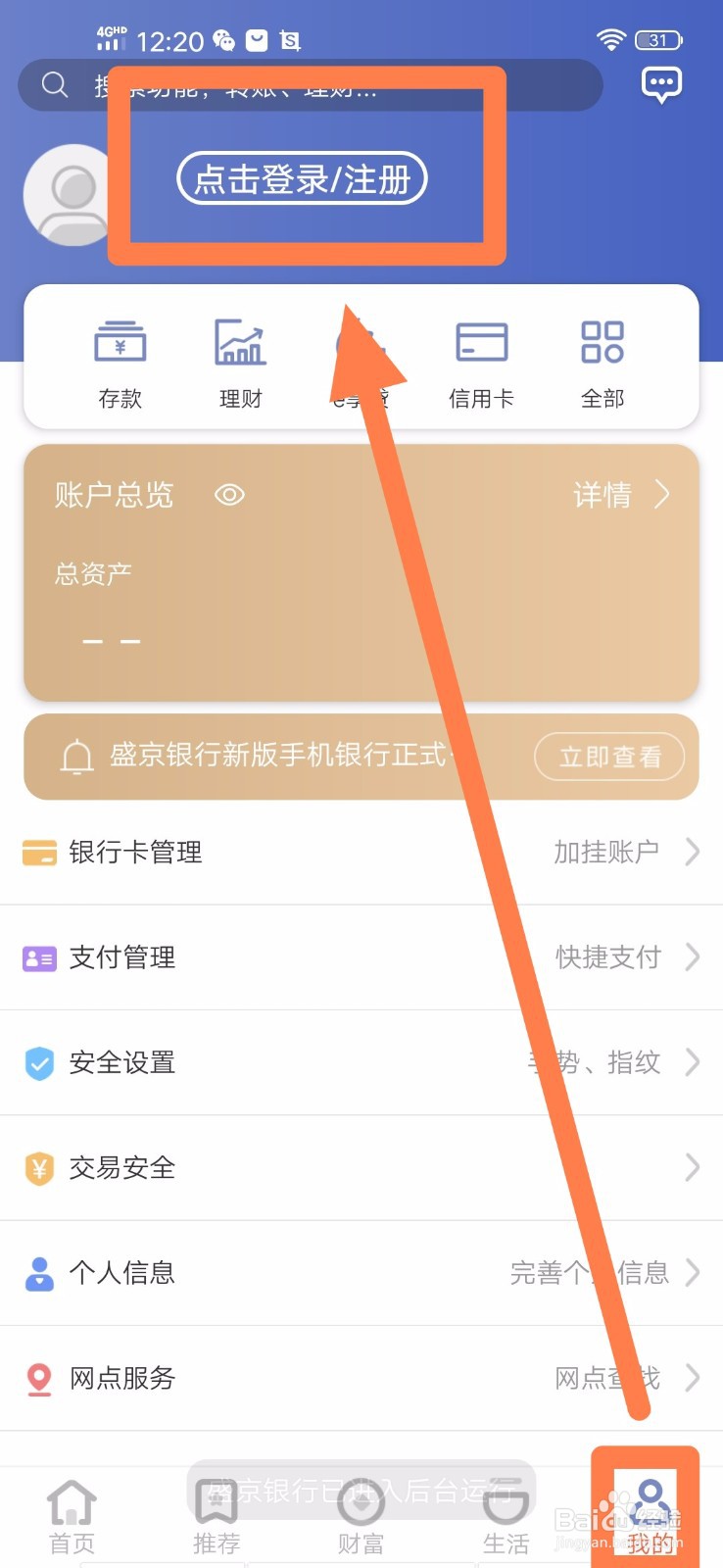Image resolution: width=723 pixels, height=1568 pixels.
Task: Tap the 支付管理 payment management icon
Action: pyautogui.click(x=39, y=957)
